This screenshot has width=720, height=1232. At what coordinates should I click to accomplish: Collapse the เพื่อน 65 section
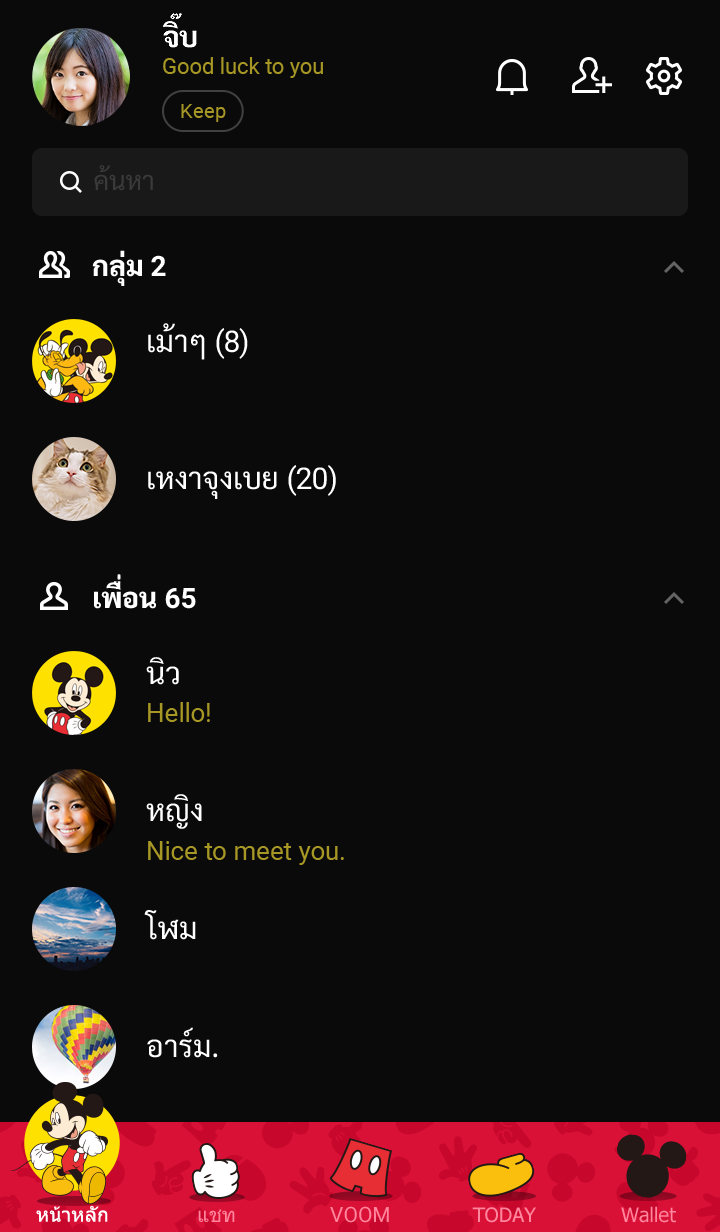tap(674, 598)
